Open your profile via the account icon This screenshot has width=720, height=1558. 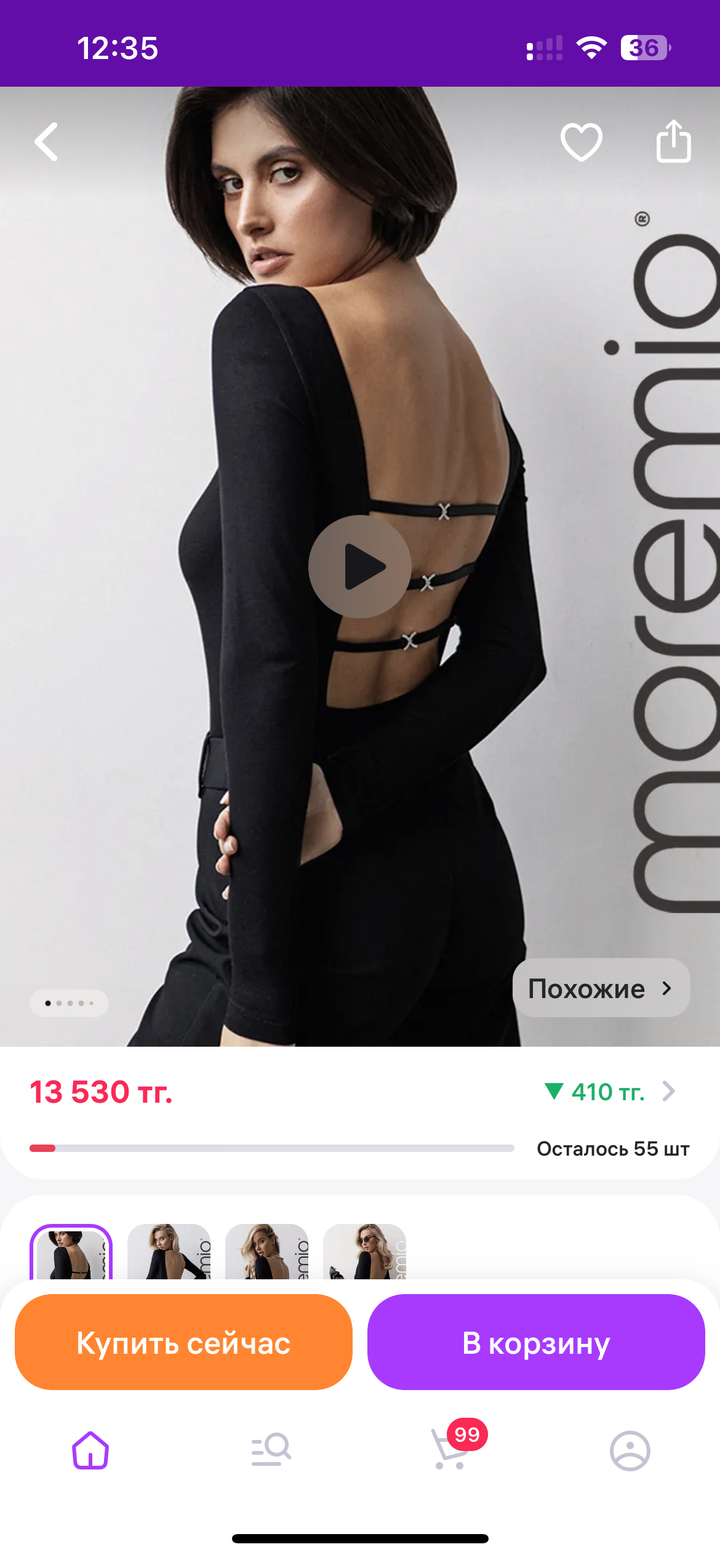(630, 1450)
